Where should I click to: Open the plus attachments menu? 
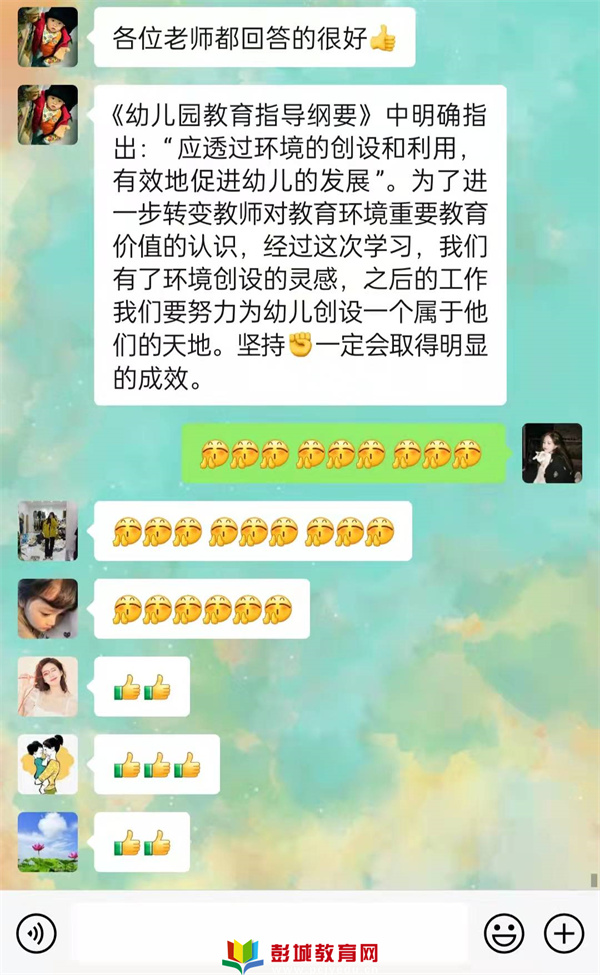pyautogui.click(x=563, y=933)
